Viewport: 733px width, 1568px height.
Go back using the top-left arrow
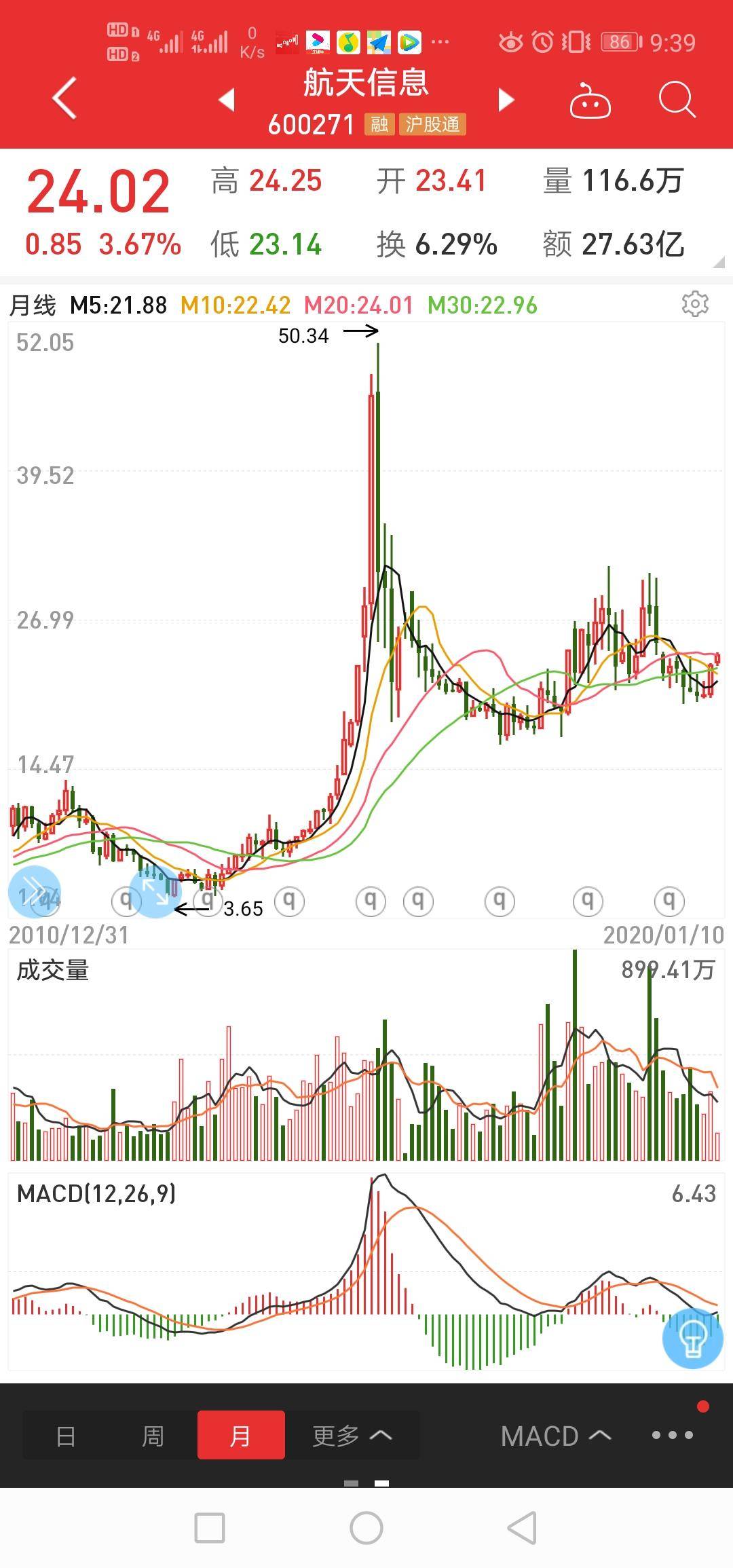64,98
